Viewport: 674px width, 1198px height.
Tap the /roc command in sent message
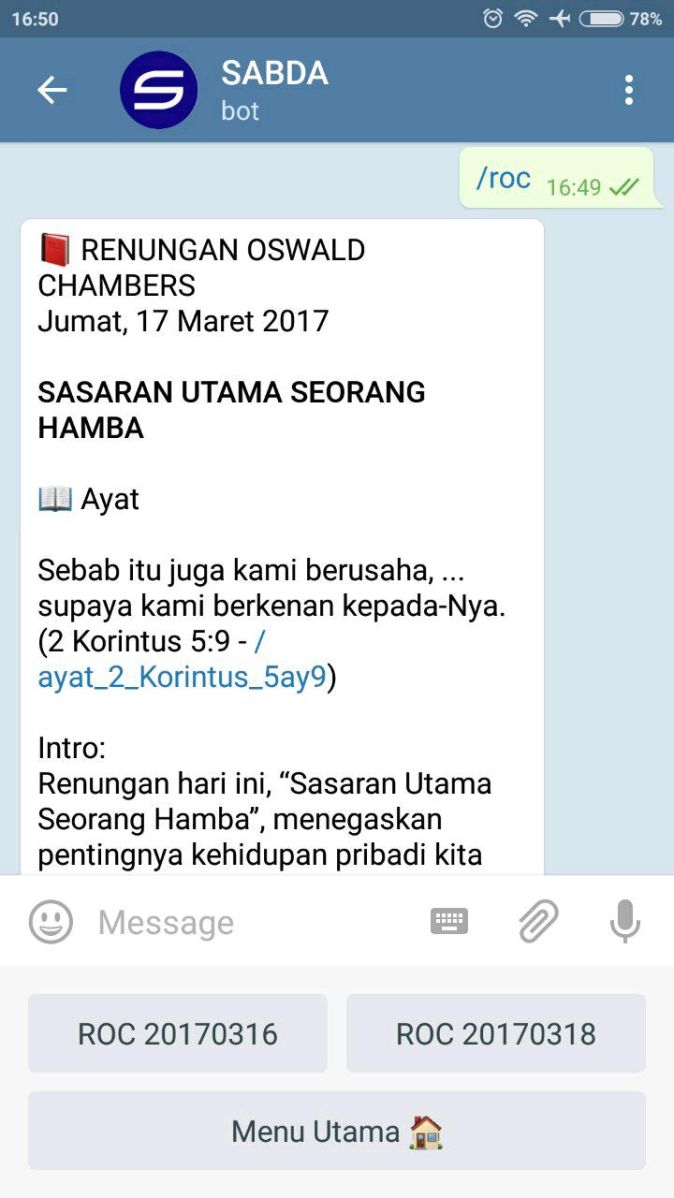coord(503,179)
